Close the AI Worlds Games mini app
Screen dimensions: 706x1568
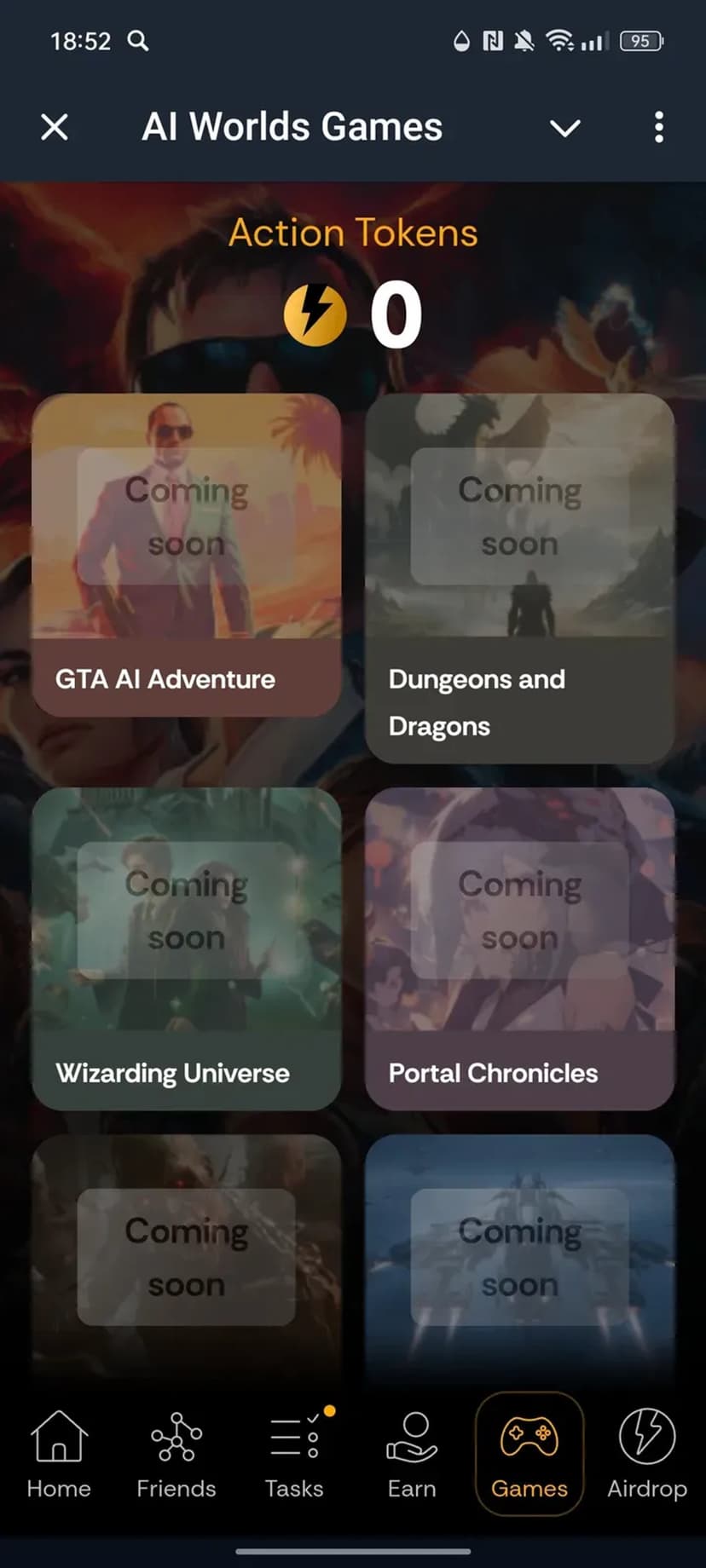55,128
